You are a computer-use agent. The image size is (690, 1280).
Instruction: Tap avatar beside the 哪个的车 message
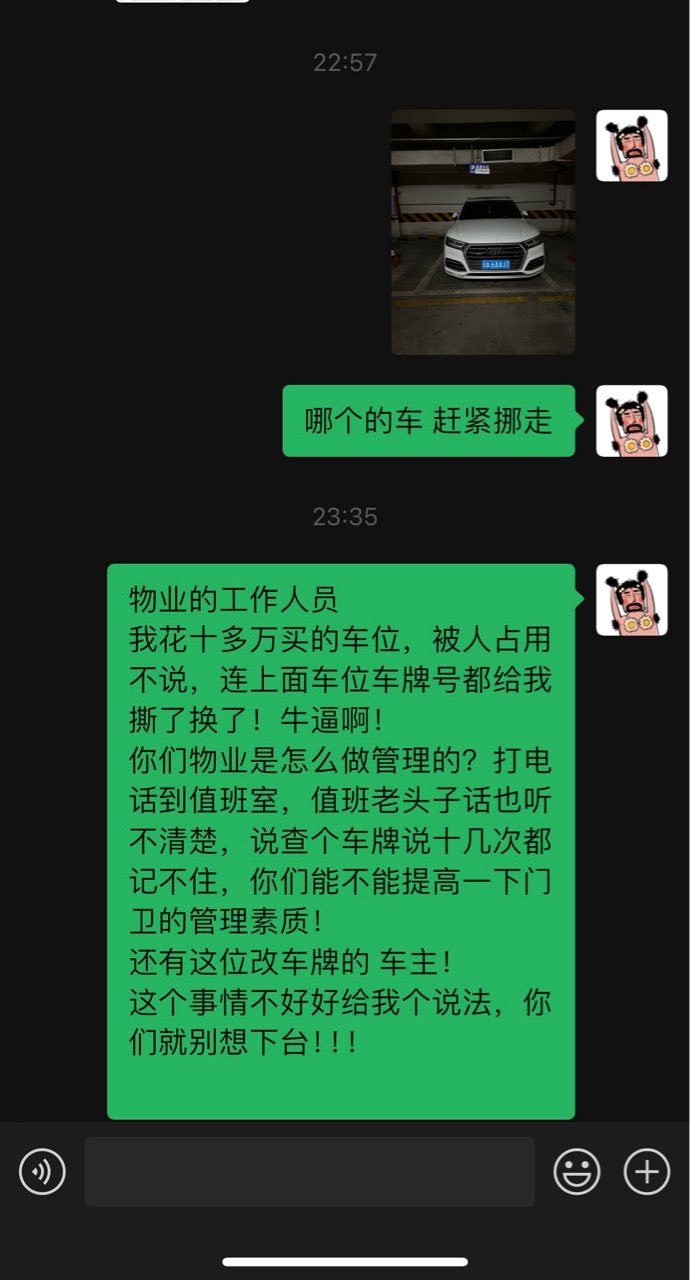(x=632, y=421)
